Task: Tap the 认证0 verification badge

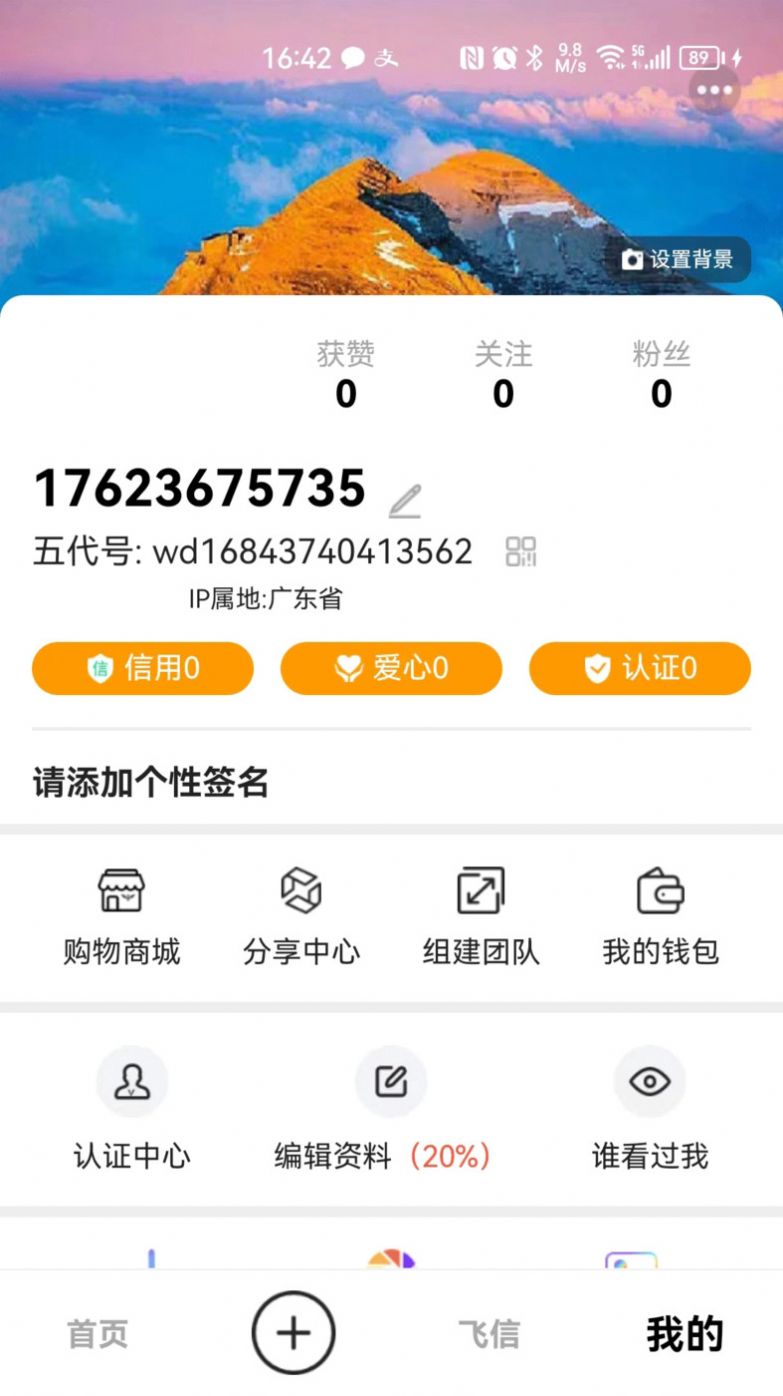Action: (639, 668)
